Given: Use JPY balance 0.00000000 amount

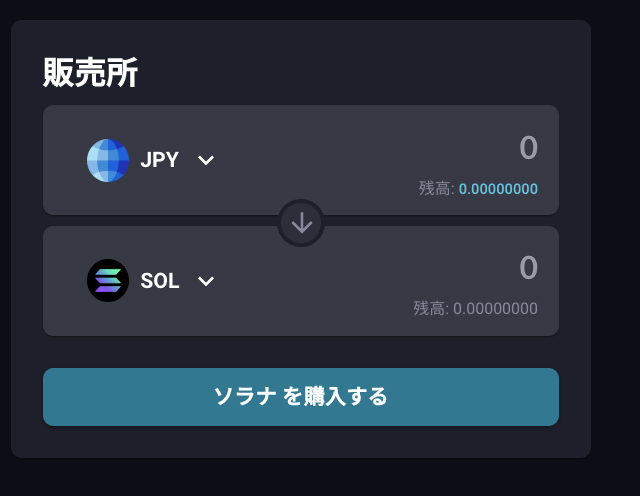Looking at the screenshot, I should tap(498, 189).
